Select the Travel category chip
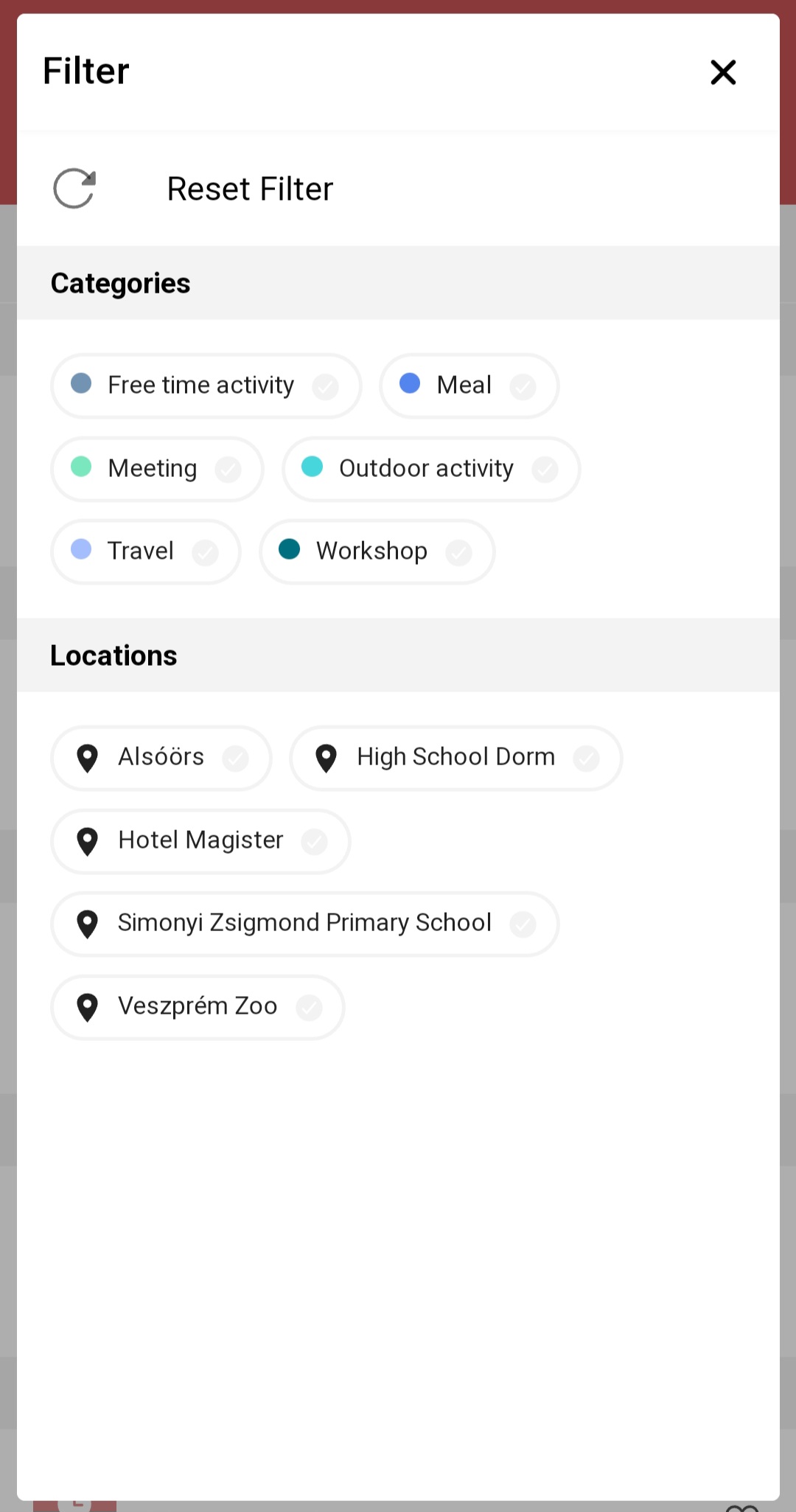The height and width of the screenshot is (1512, 796). point(145,551)
